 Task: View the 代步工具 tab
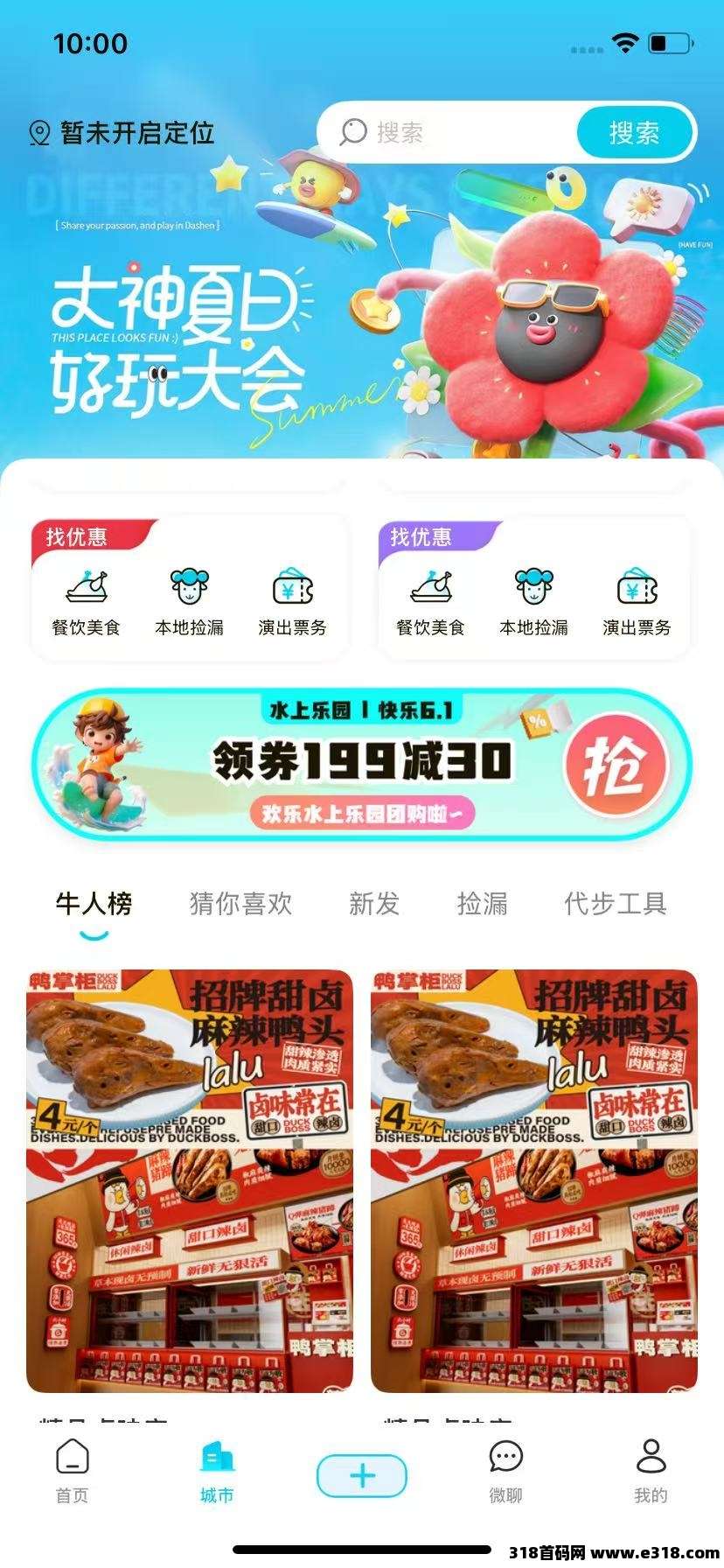point(616,903)
